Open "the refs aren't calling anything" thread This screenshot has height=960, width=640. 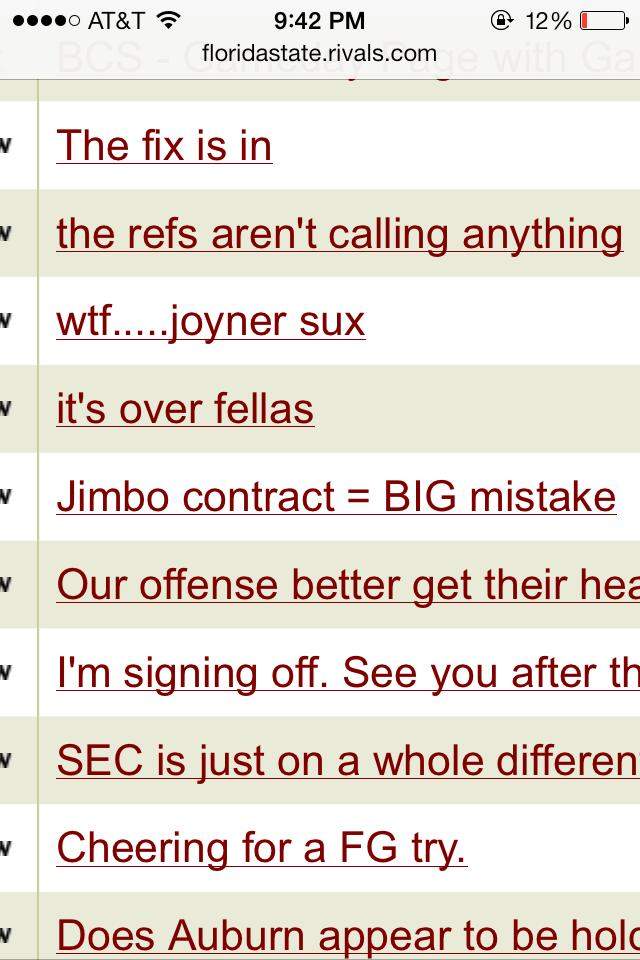coord(339,234)
